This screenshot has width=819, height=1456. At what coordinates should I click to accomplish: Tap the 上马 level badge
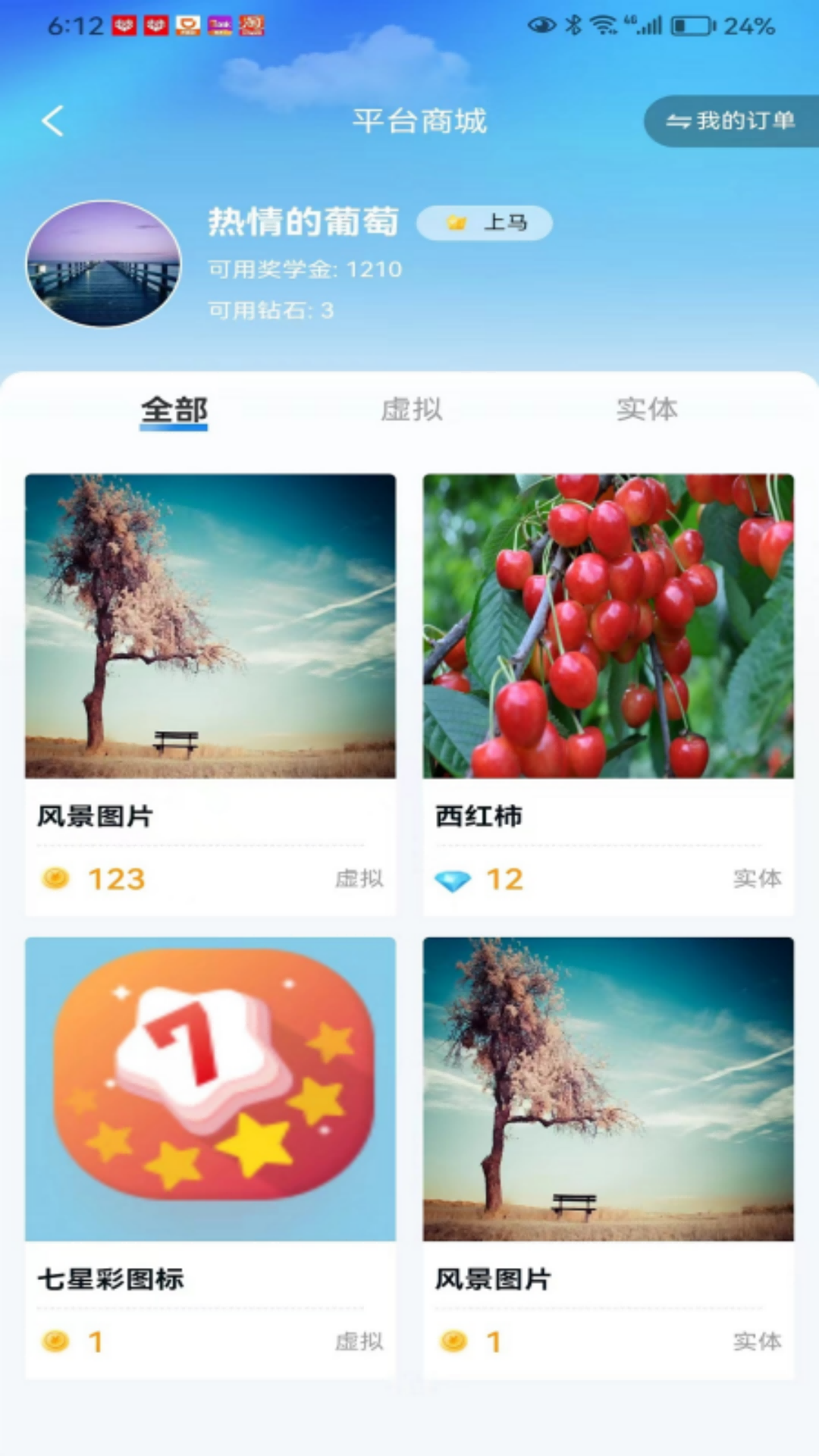485,223
